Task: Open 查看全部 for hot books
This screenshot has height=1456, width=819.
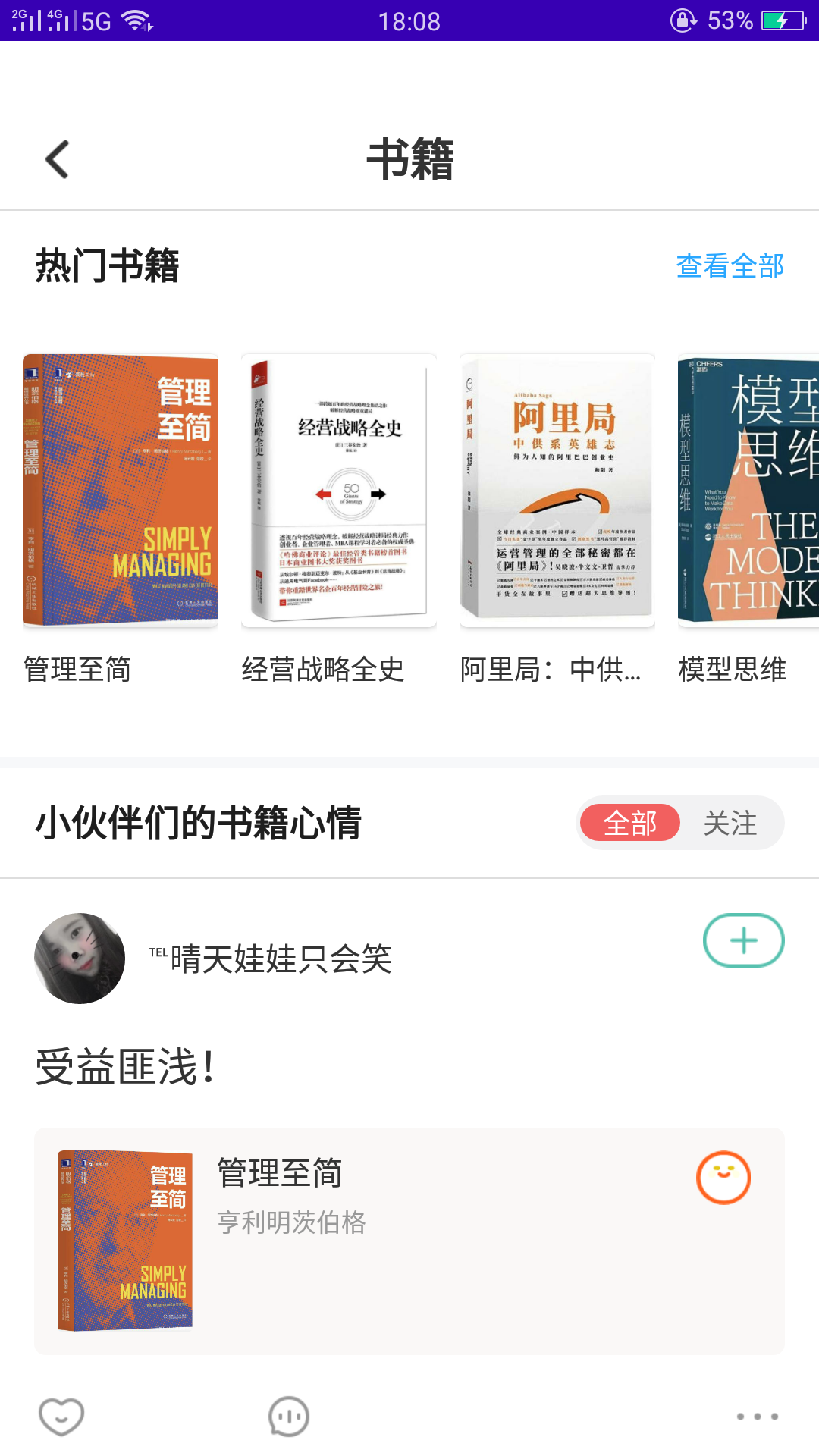Action: point(730,266)
